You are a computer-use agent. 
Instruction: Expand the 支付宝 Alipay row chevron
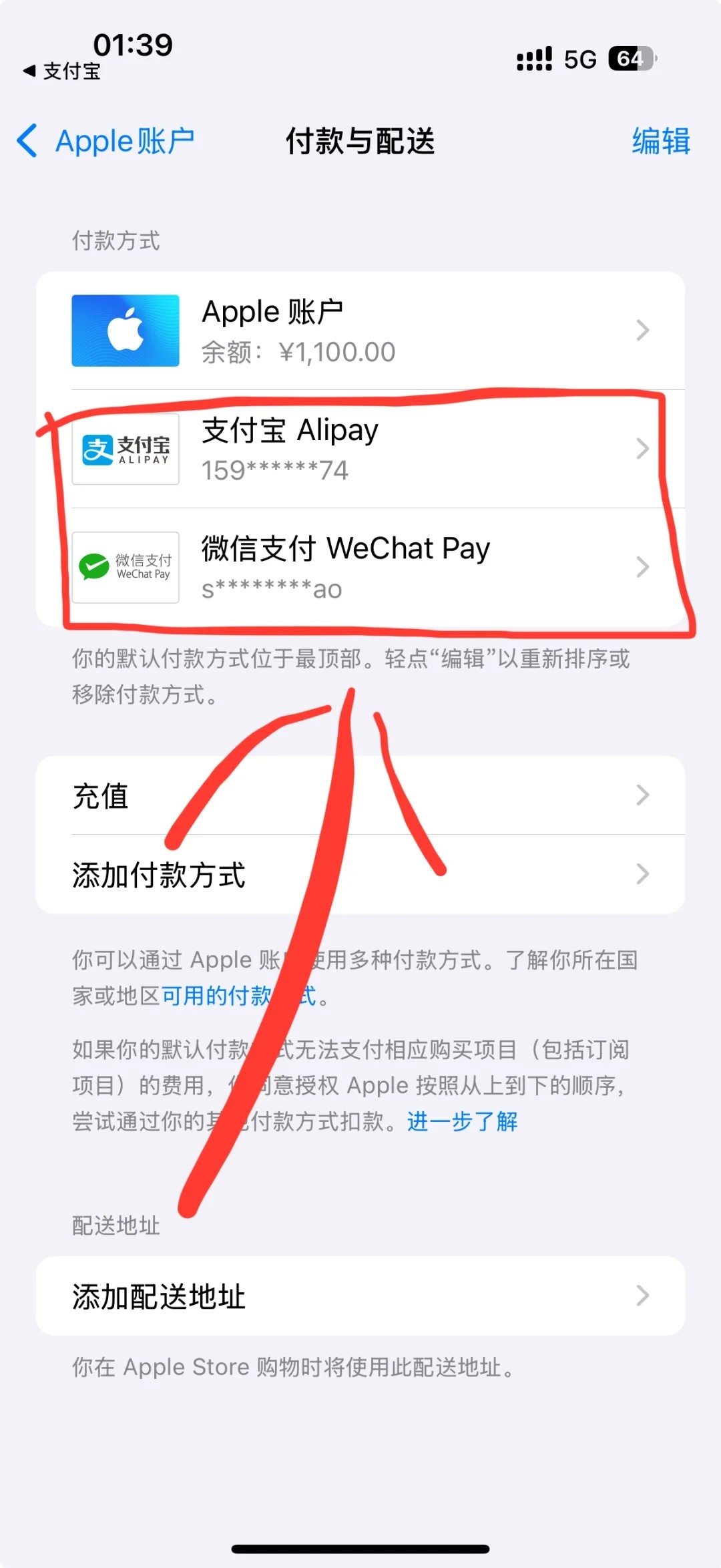(643, 449)
